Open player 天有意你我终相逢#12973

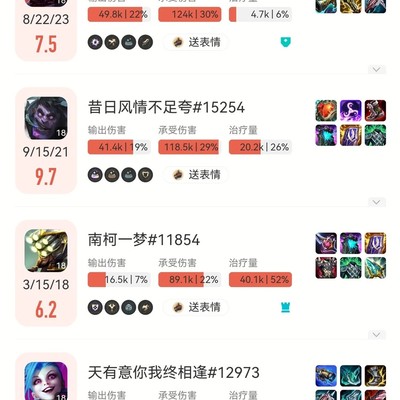click(x=174, y=372)
